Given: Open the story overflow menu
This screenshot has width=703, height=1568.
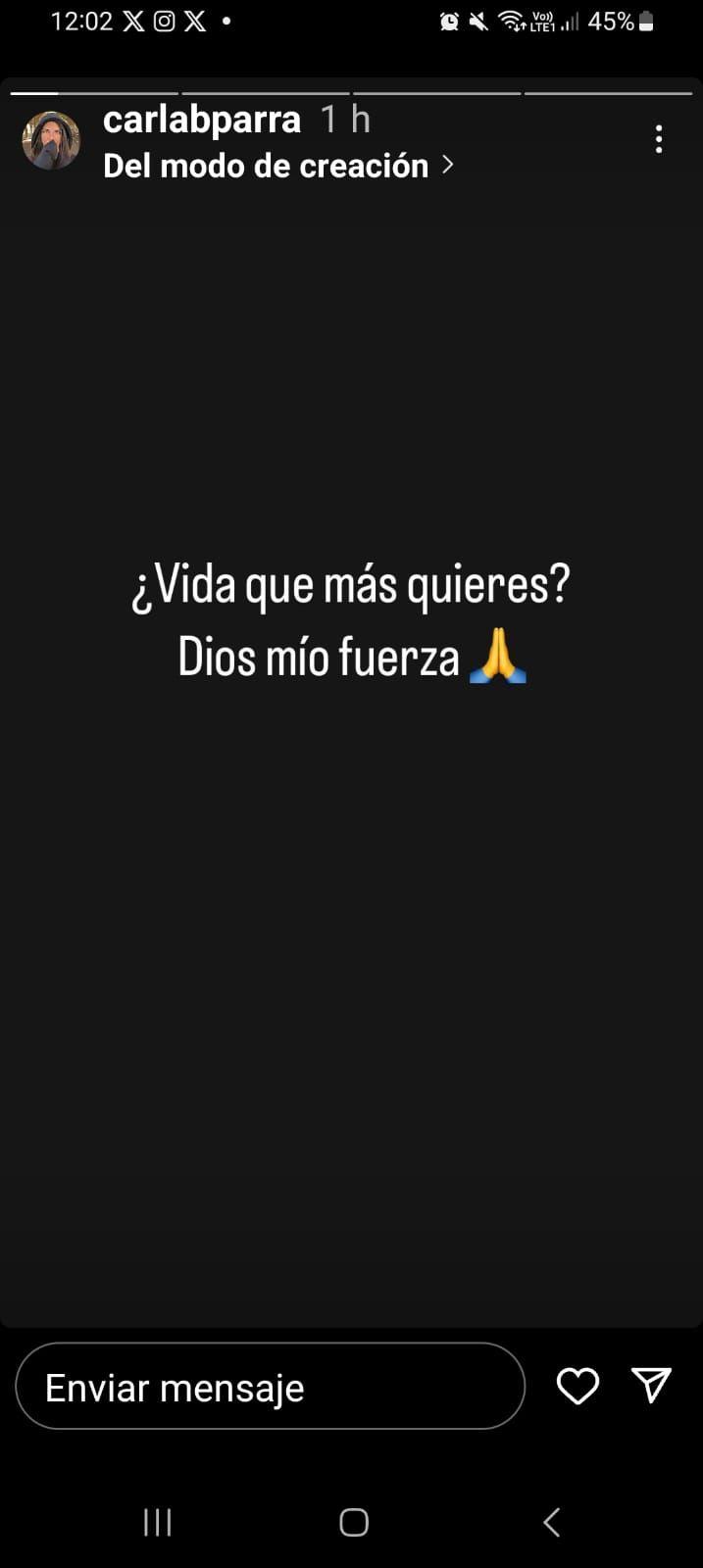Looking at the screenshot, I should 659,139.
